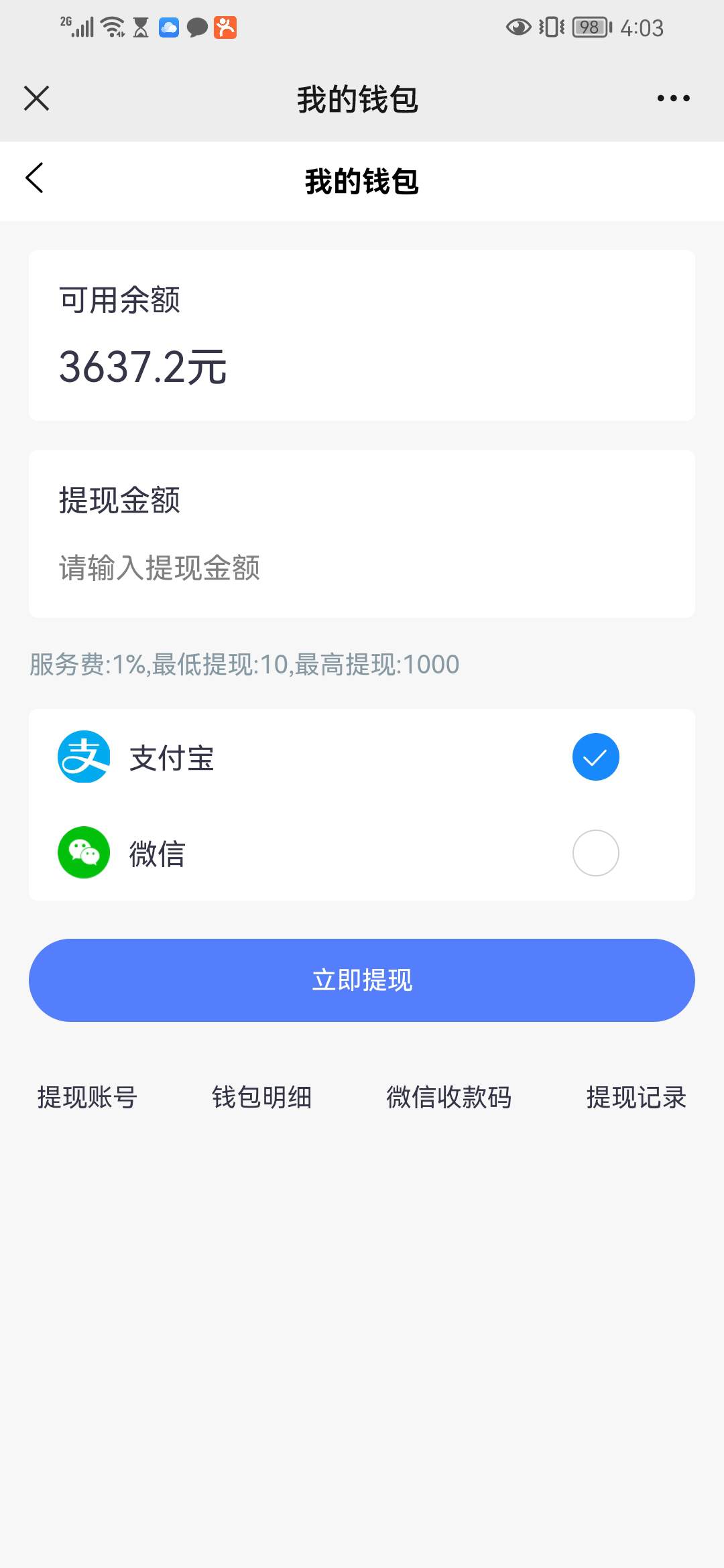Viewport: 724px width, 1568px height.
Task: Select 支付宝 as the withdrawal method
Action: coord(595,757)
